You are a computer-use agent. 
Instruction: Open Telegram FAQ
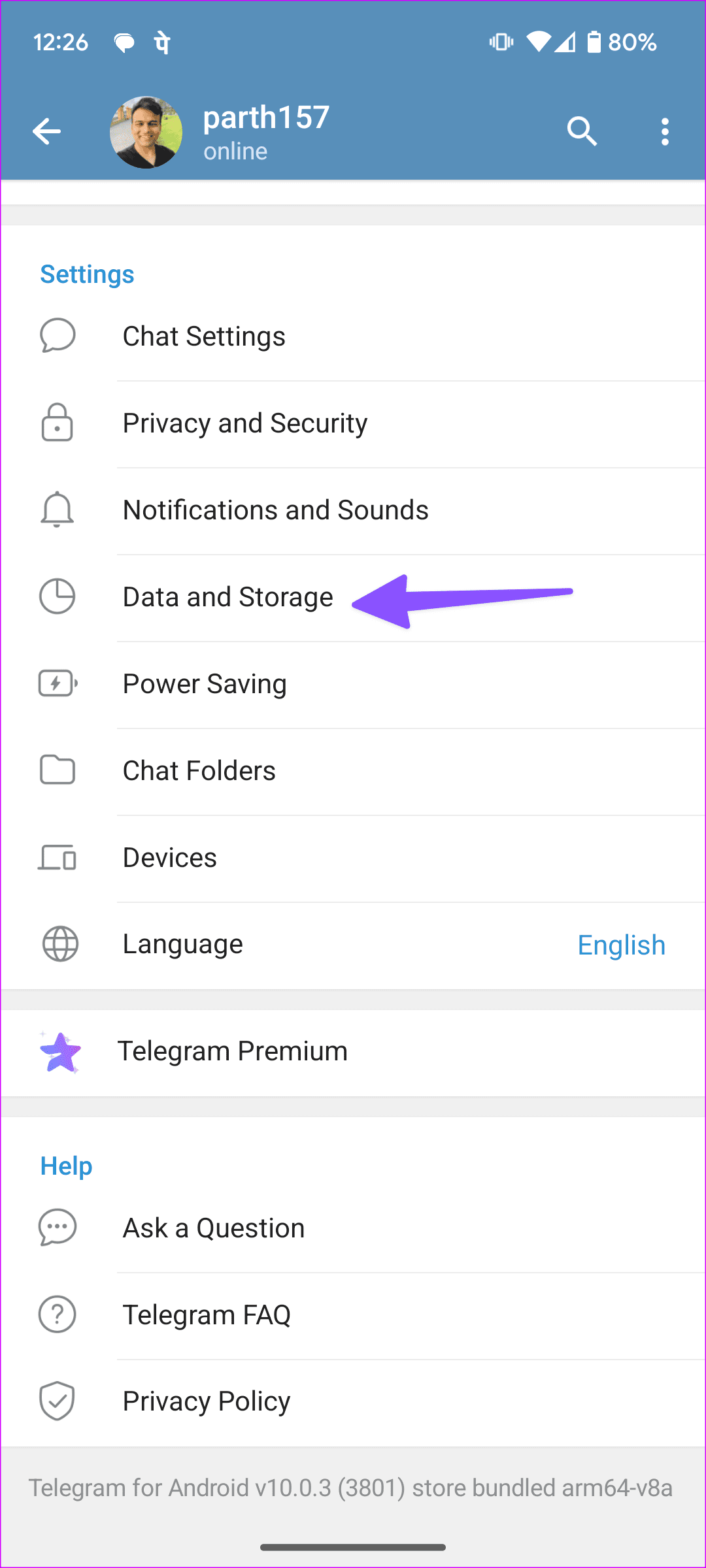coord(207,1314)
